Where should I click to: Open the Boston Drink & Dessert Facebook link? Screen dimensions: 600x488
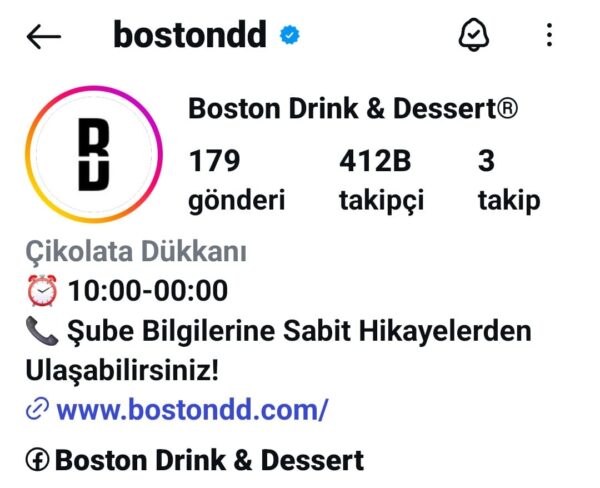(x=208, y=461)
